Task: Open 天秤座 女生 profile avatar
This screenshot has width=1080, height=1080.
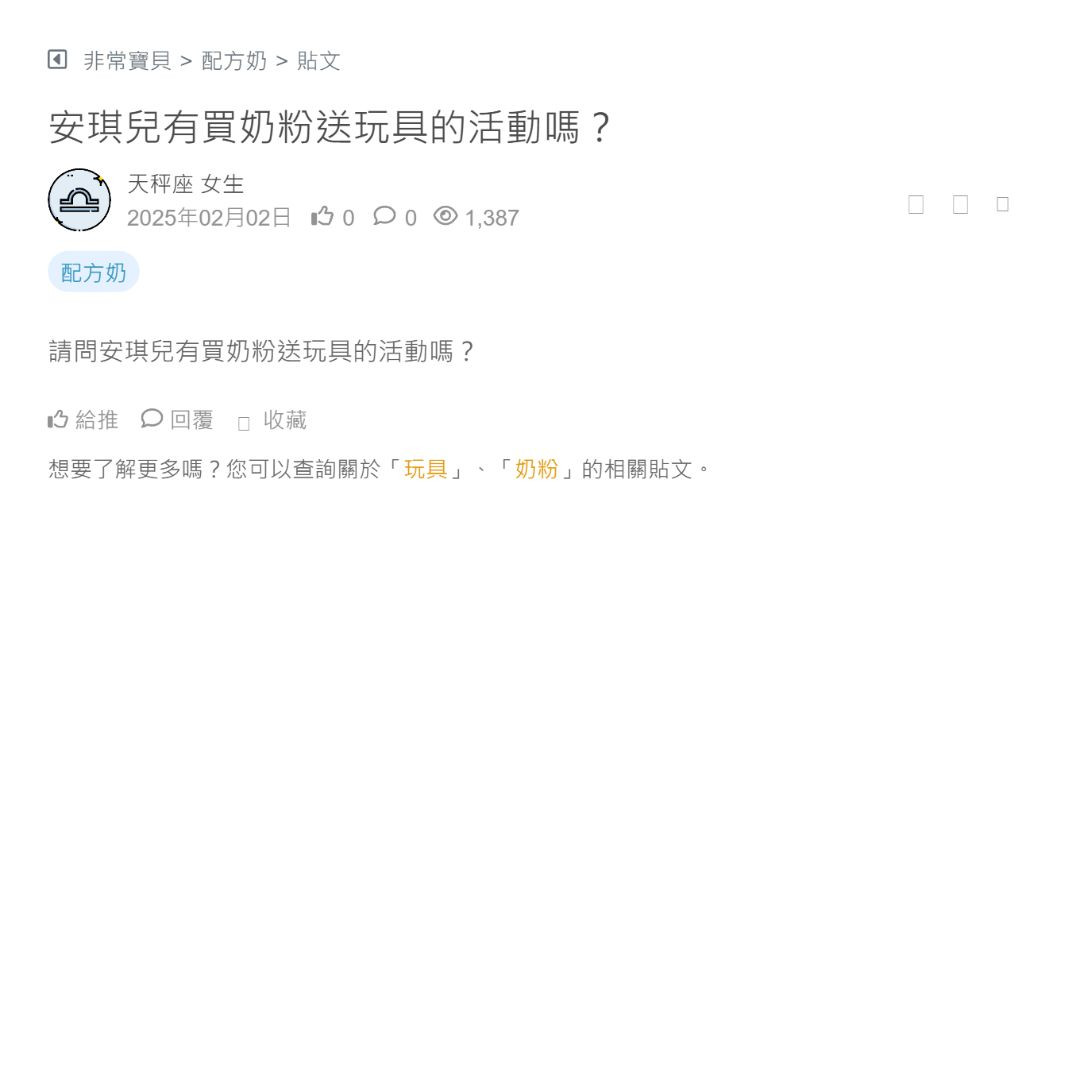Action: click(79, 200)
